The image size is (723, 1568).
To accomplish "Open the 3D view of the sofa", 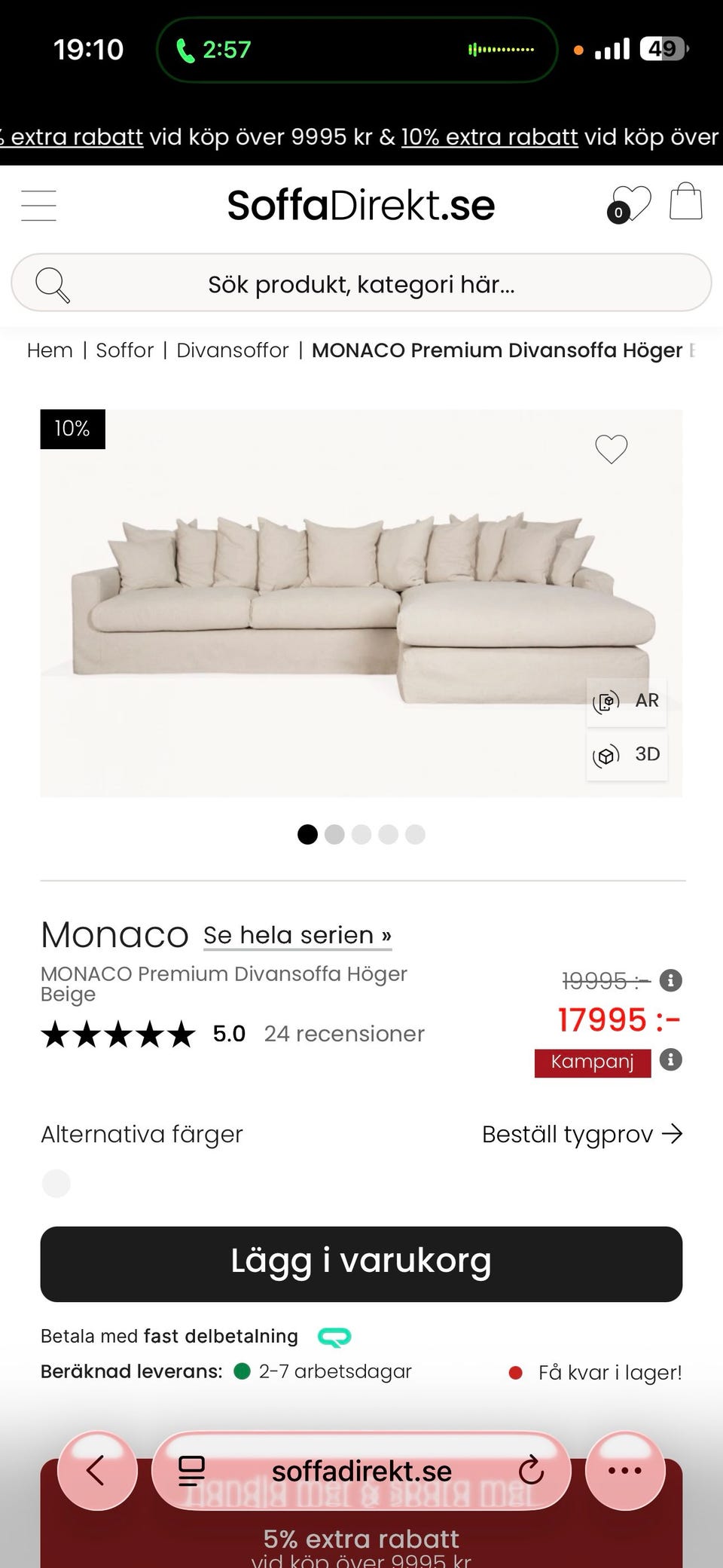I will click(x=627, y=754).
